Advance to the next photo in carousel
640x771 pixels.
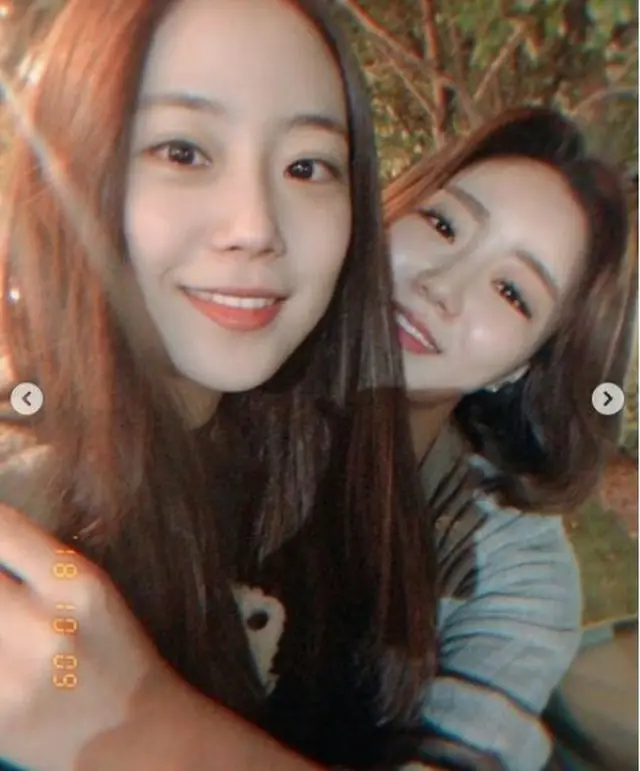click(x=607, y=398)
